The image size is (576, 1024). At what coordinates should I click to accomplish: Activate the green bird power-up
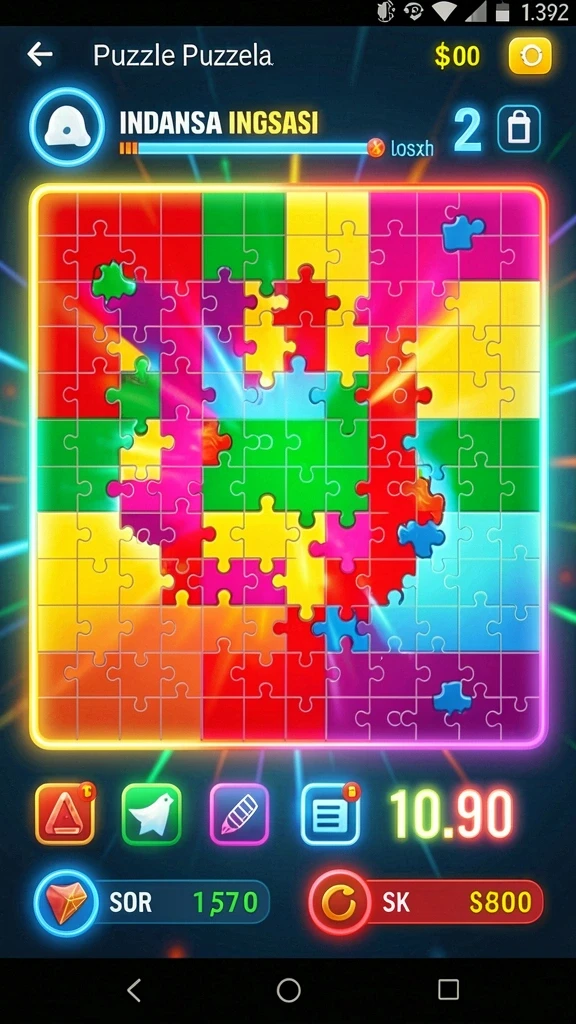click(x=152, y=814)
